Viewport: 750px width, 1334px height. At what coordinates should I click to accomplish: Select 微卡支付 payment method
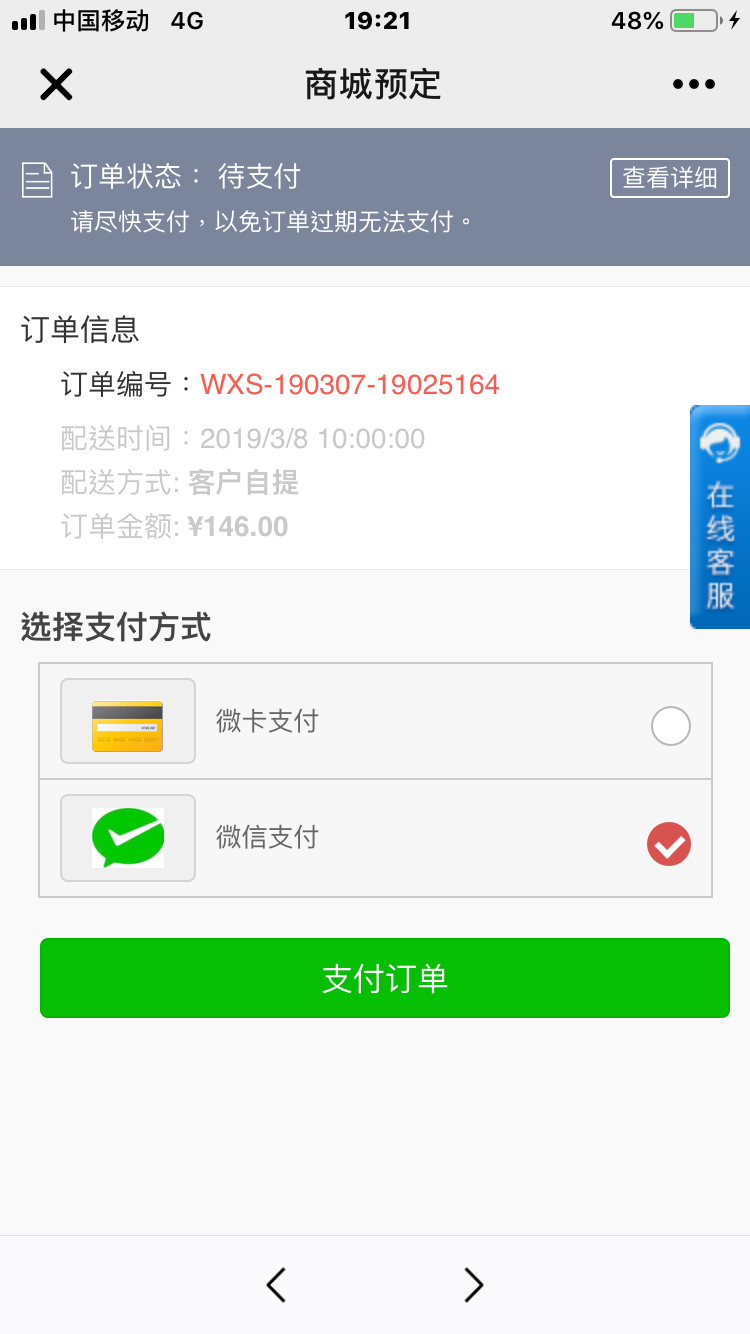[x=375, y=721]
